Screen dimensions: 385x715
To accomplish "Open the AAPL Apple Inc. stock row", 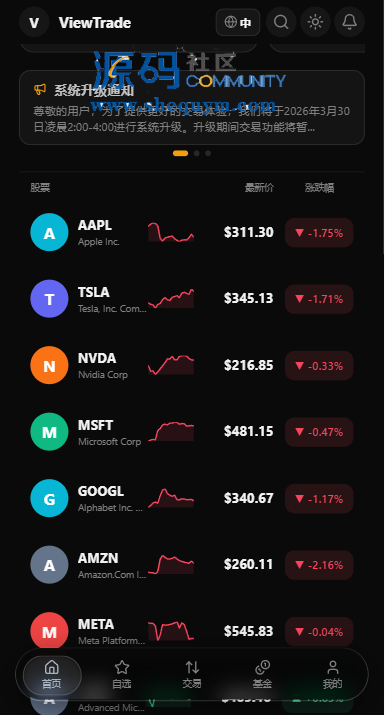I will [192, 233].
